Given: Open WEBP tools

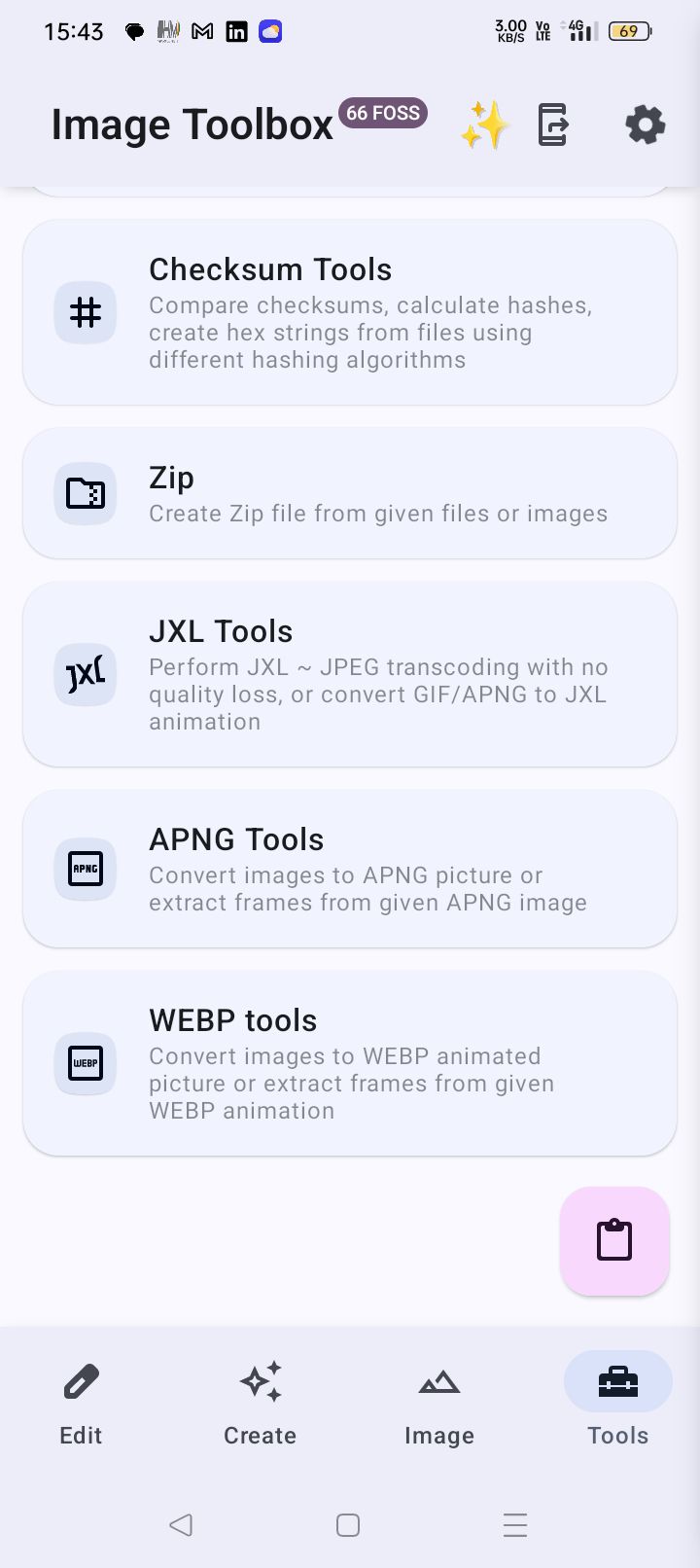Looking at the screenshot, I should coord(350,1063).
